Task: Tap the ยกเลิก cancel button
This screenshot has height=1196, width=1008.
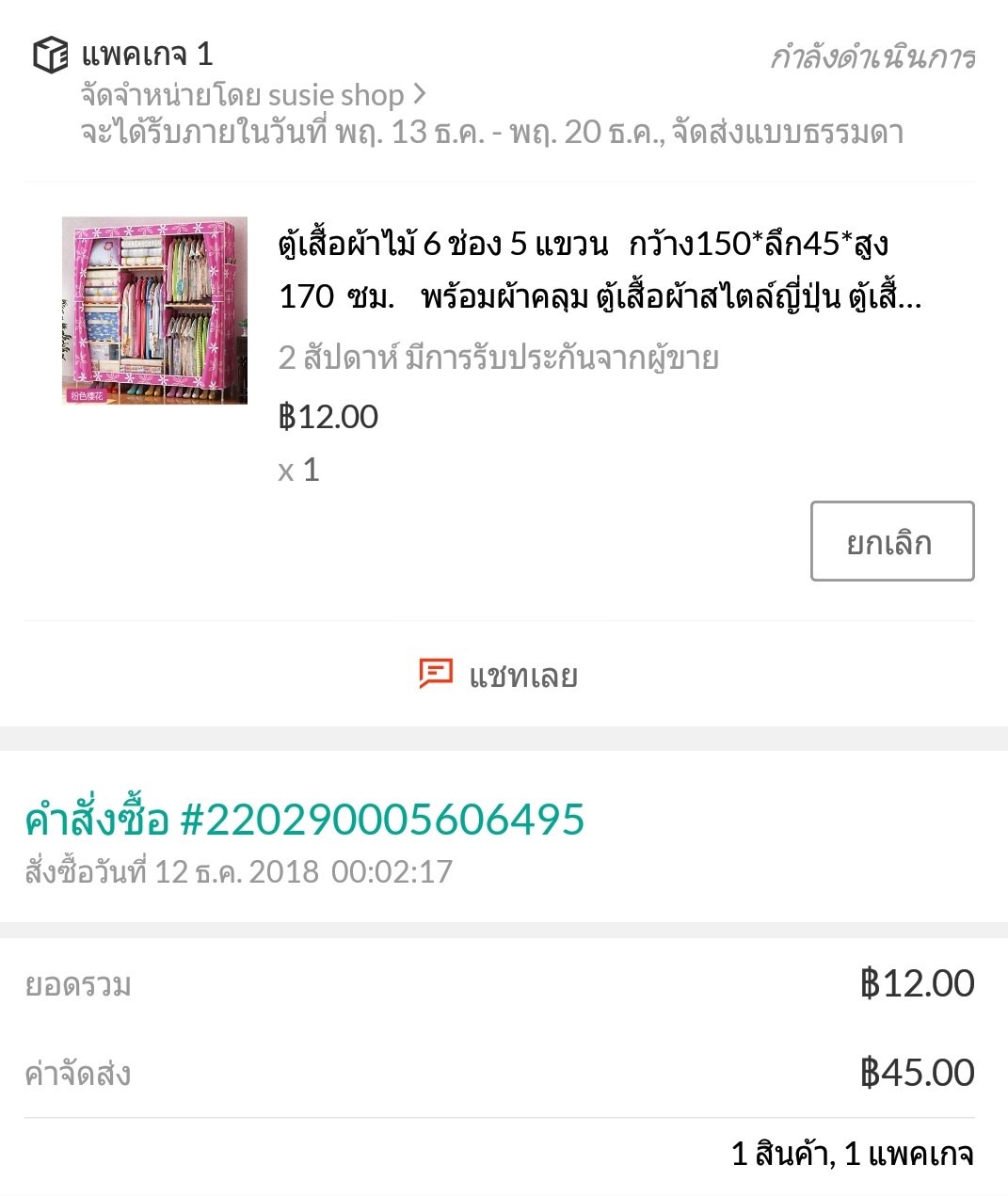Action: point(892,541)
